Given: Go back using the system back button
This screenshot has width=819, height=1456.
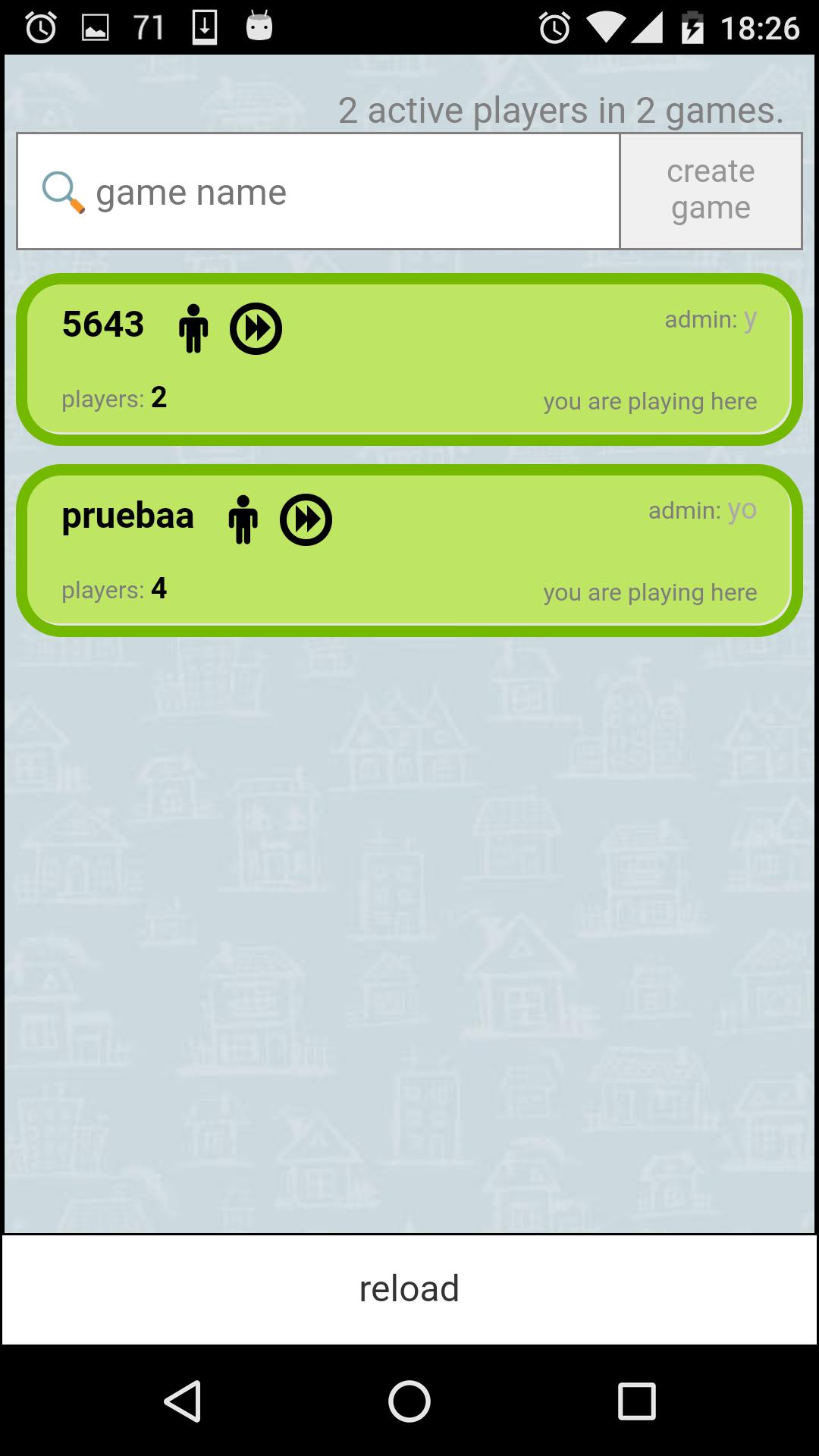Looking at the screenshot, I should (183, 1401).
